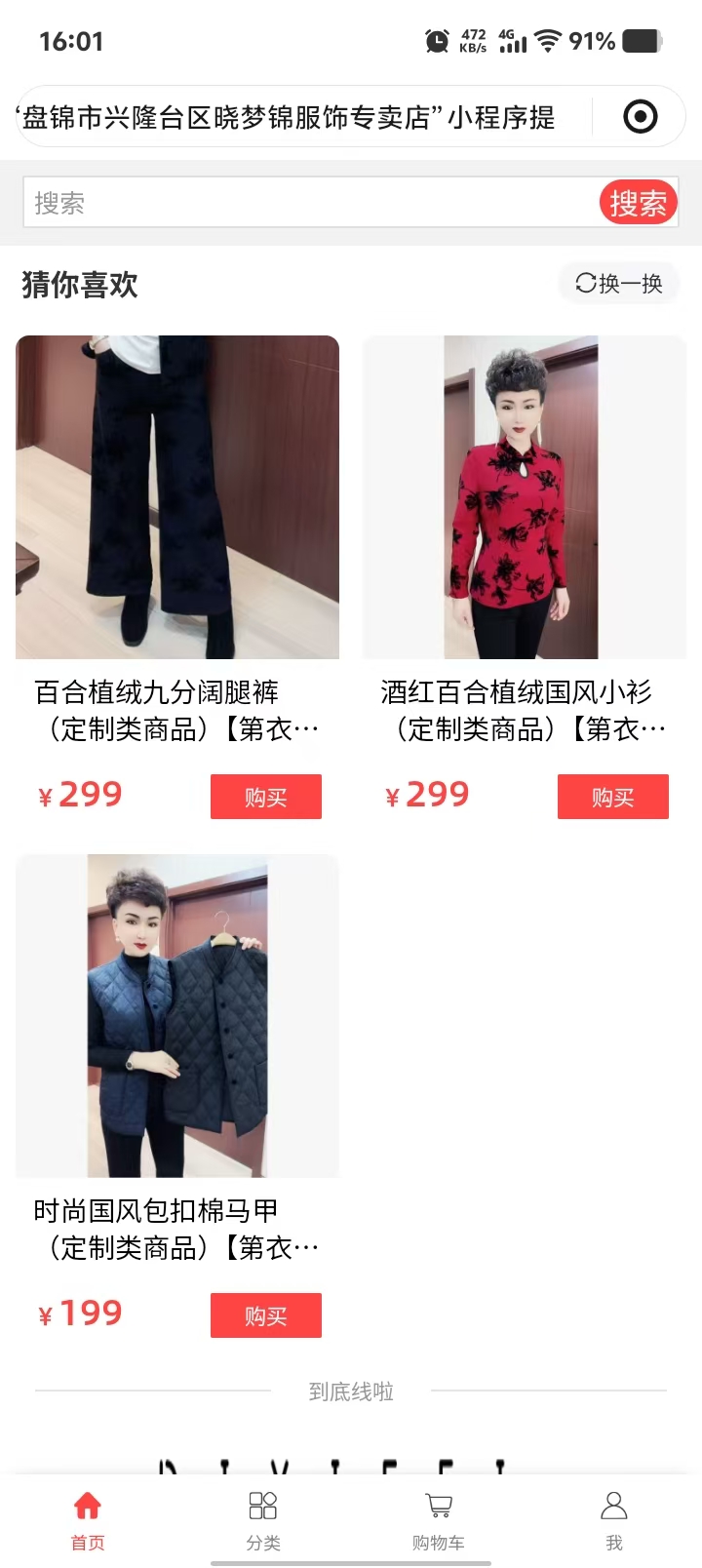Buy the 时尚国风包扣棉马甲
The width and height of the screenshot is (702, 1568).
[265, 1315]
